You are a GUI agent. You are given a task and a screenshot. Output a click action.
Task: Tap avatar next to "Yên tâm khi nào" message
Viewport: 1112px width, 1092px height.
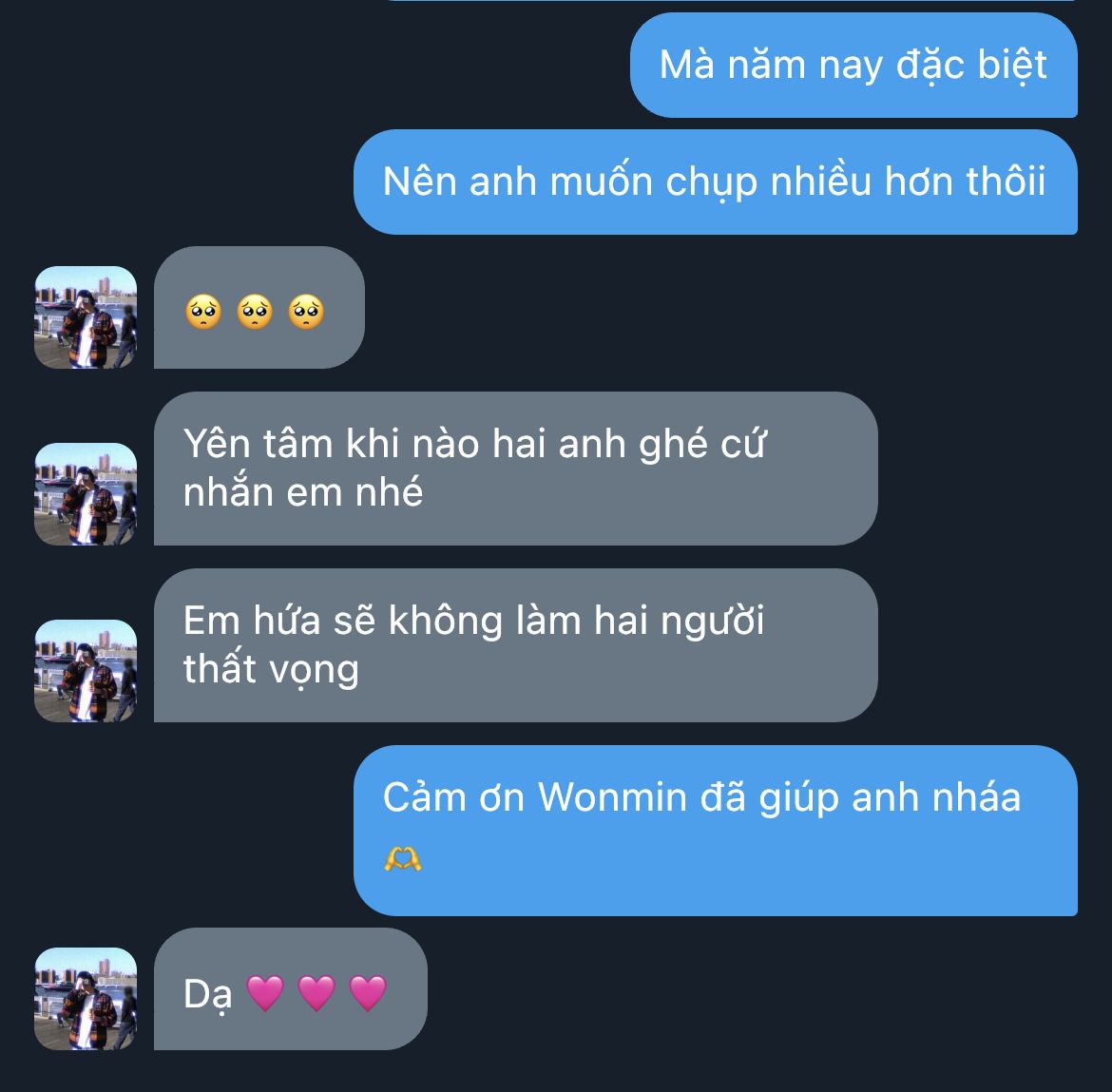point(86,494)
